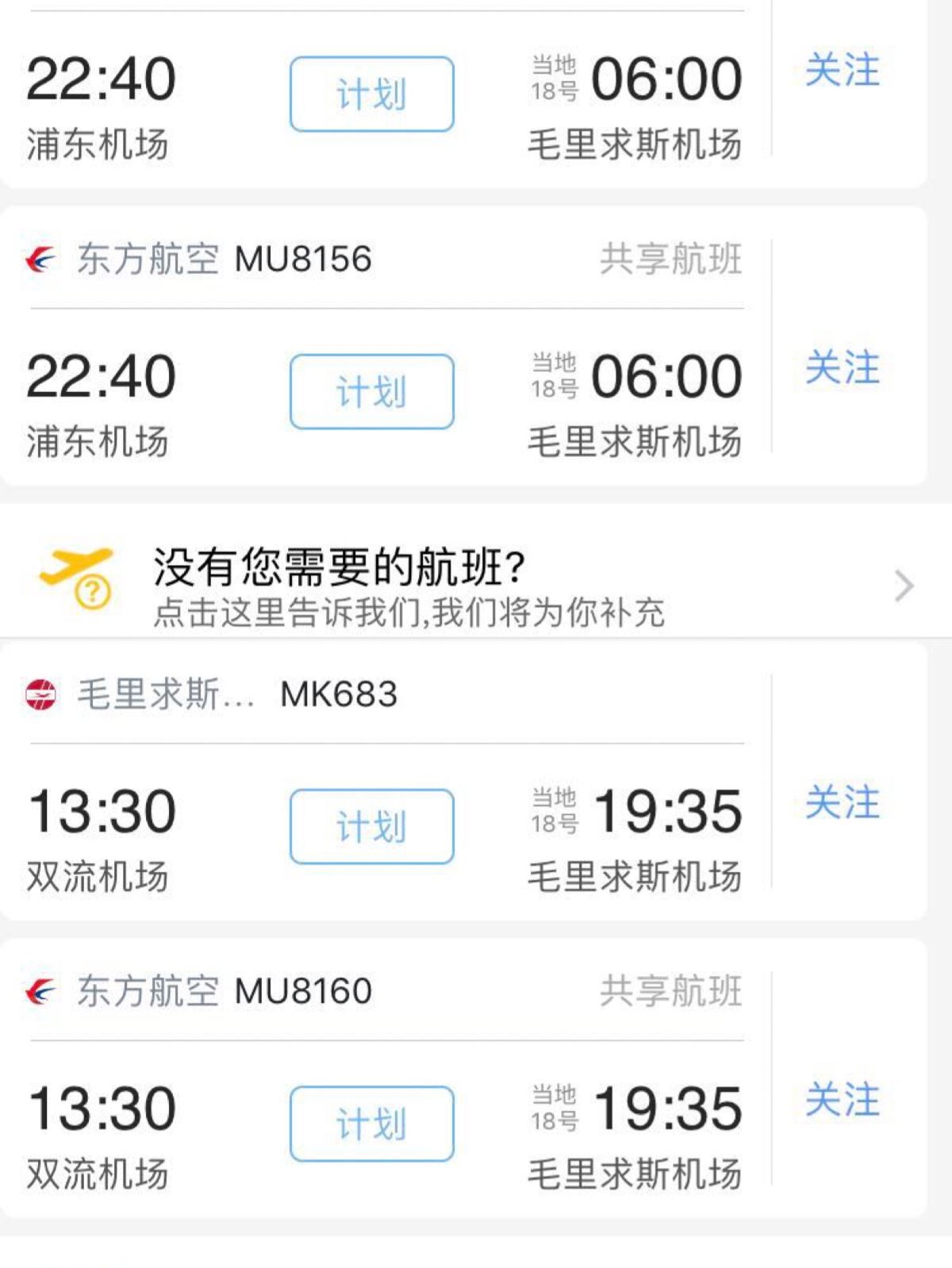Follow flight MU8156 via its 关注 toggle
The height and width of the screenshot is (1268, 952).
tap(844, 367)
